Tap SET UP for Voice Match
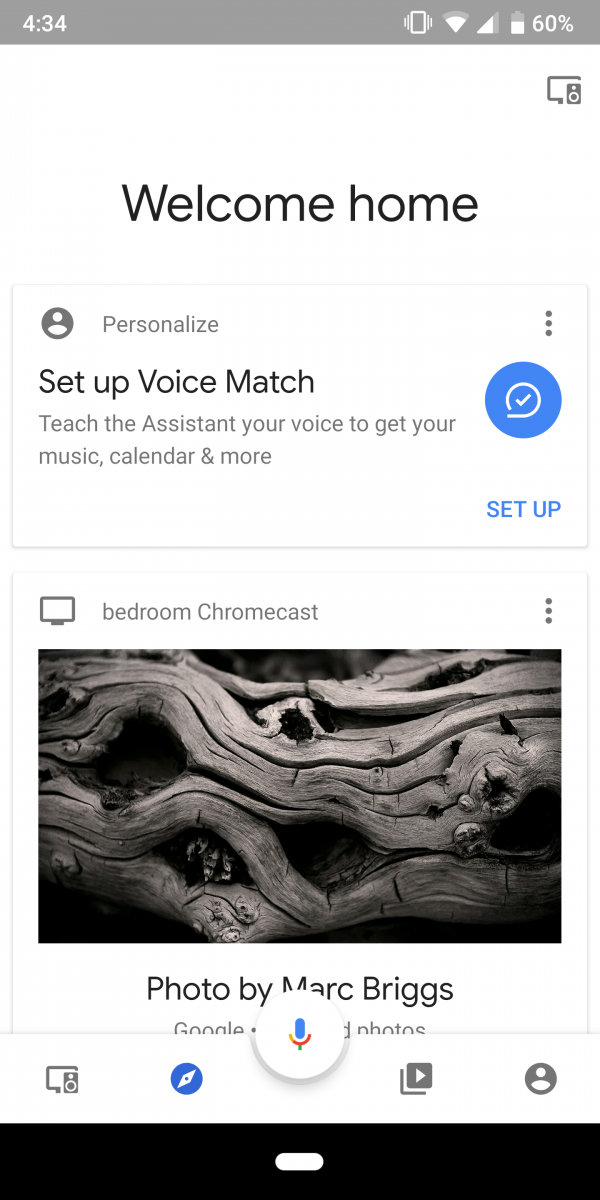 (x=523, y=509)
